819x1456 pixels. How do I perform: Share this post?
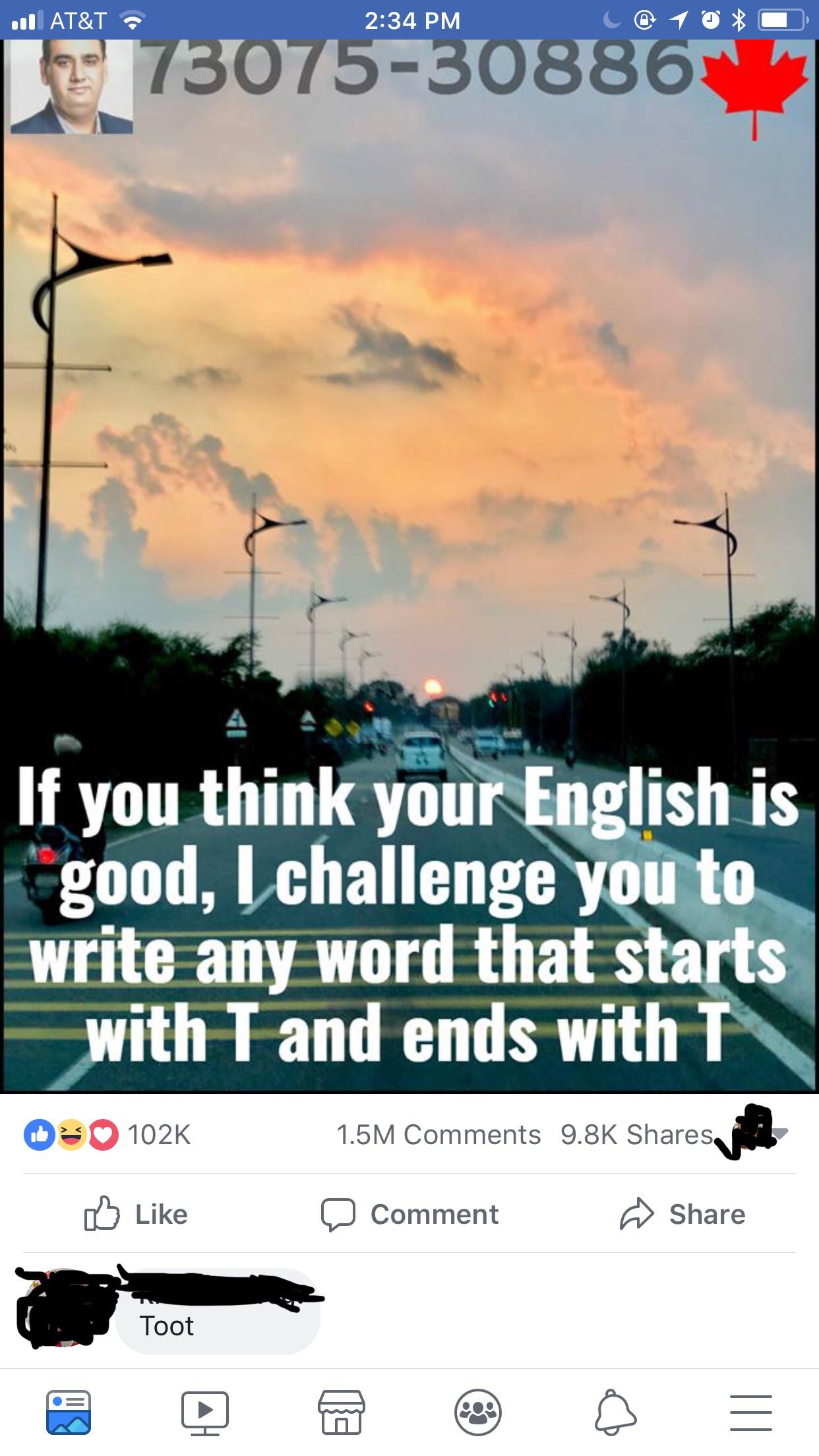pyautogui.click(x=682, y=1215)
